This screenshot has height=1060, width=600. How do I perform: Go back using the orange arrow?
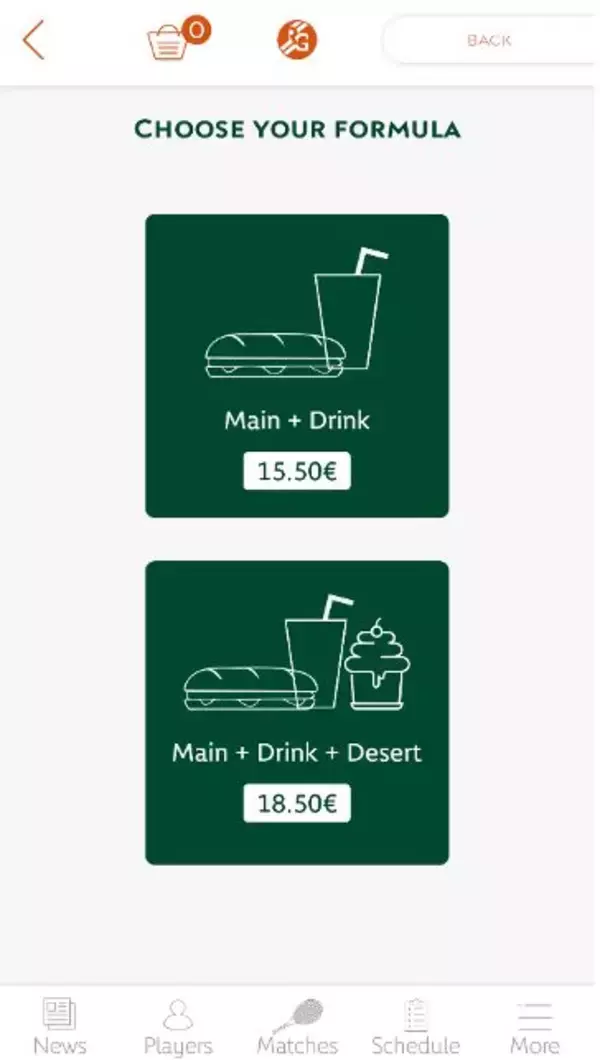(x=34, y=41)
